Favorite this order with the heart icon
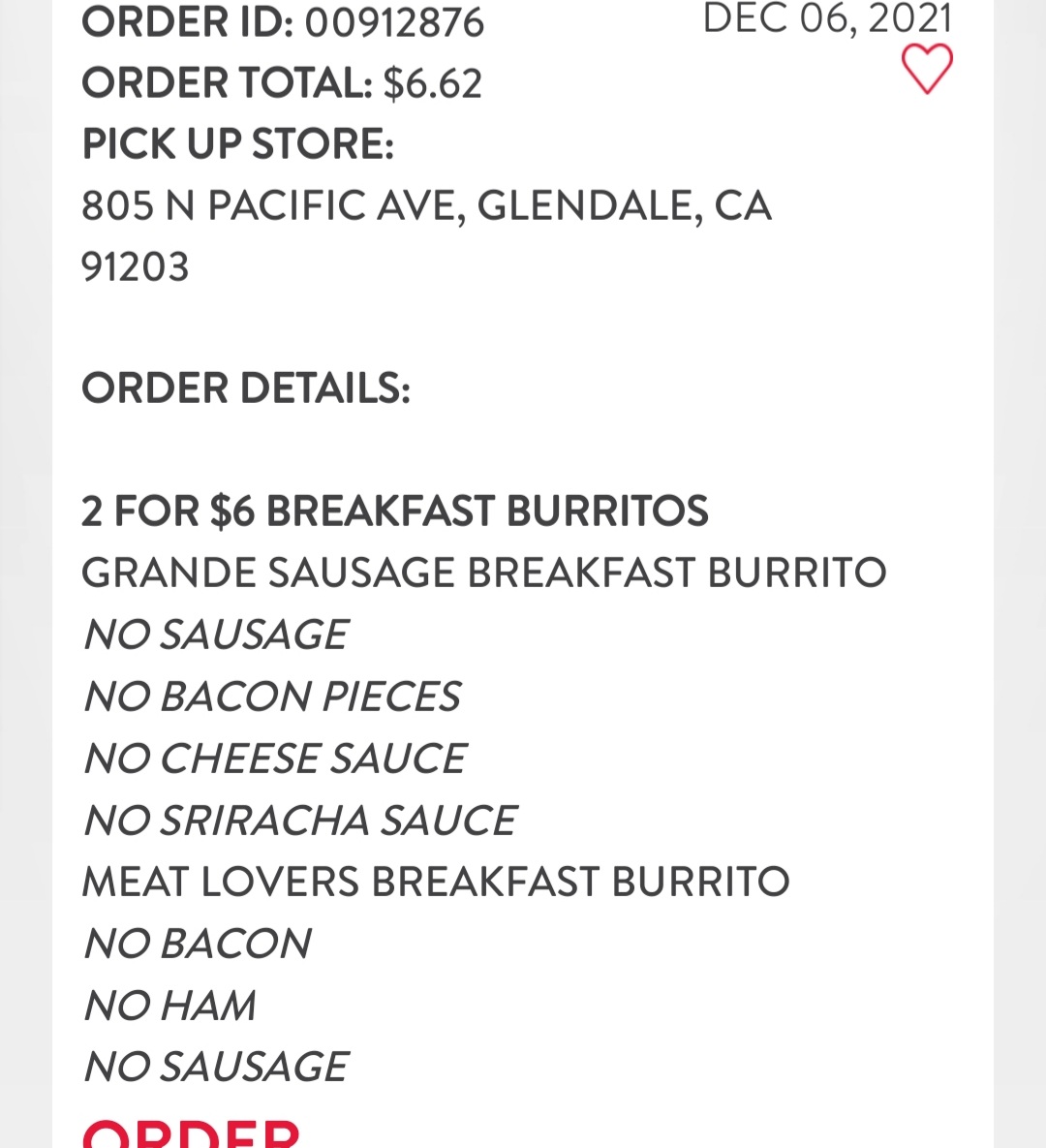1046x1148 pixels. coord(927,70)
